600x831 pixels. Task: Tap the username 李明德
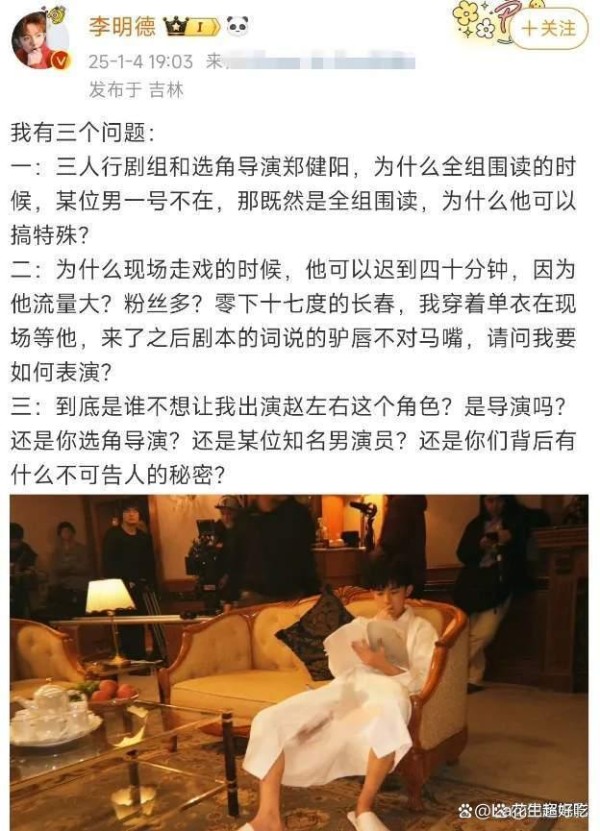[x=122, y=27]
